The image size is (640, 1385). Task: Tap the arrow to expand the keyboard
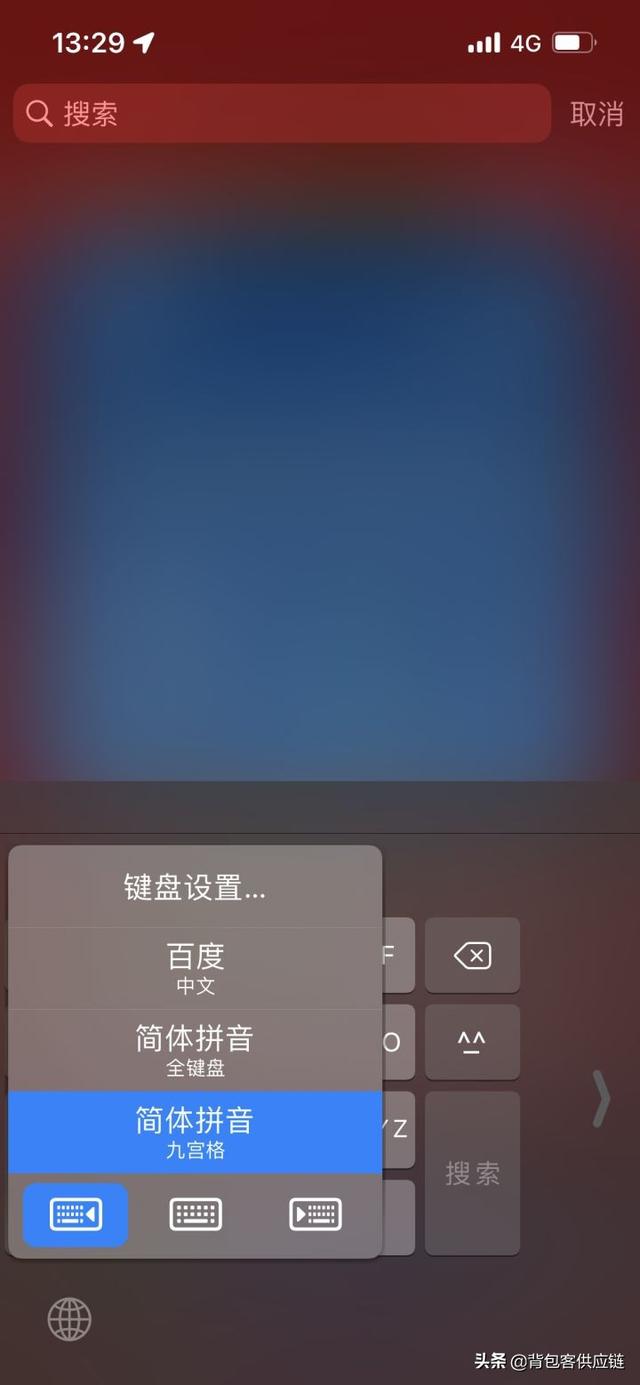click(601, 1100)
